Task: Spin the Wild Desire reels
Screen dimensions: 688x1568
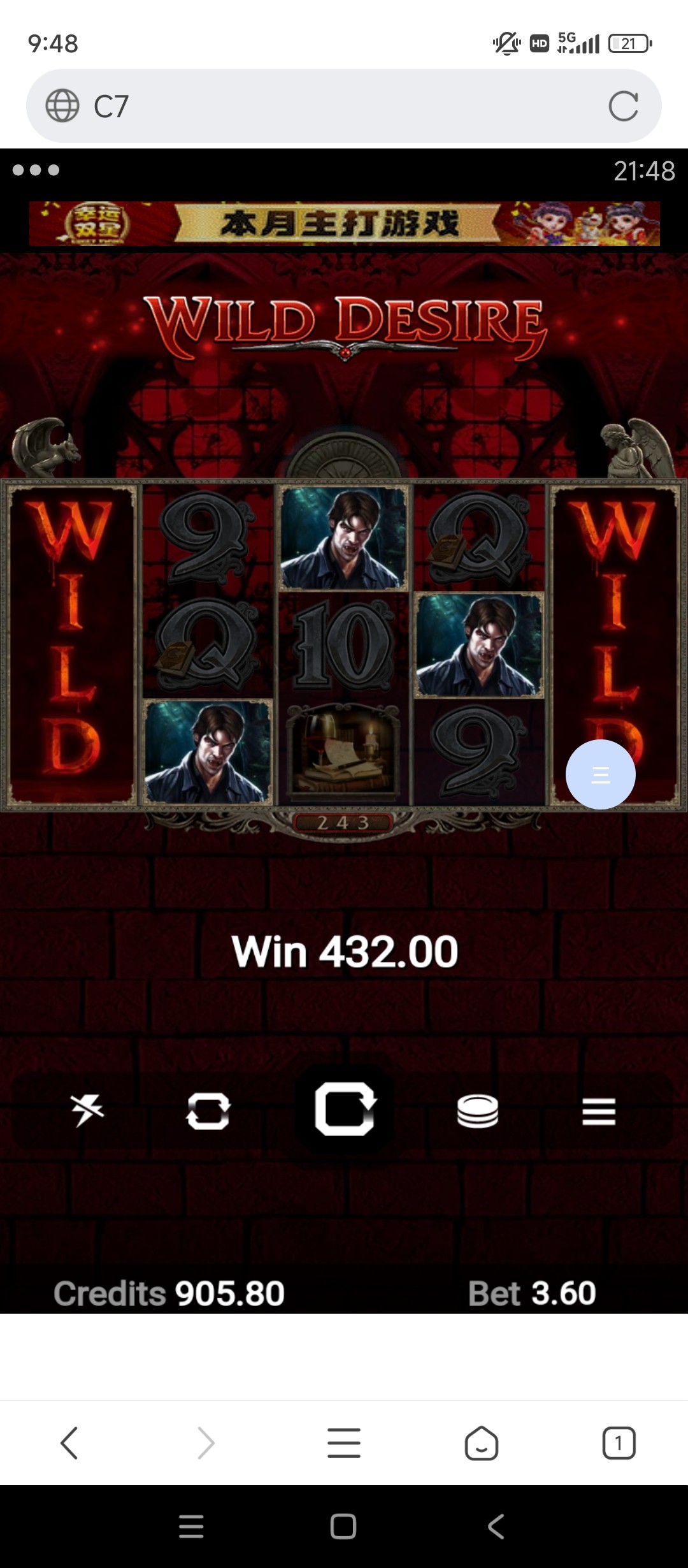Action: tap(345, 1110)
